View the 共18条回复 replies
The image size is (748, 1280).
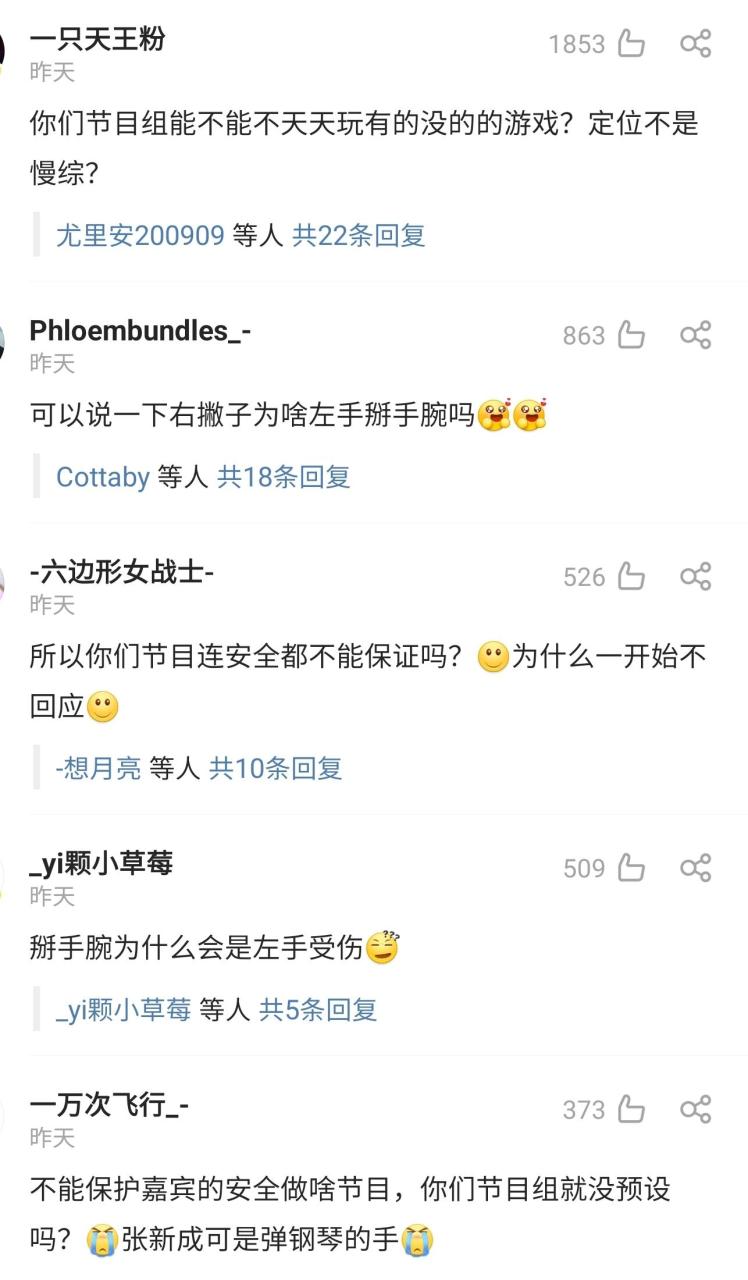284,477
